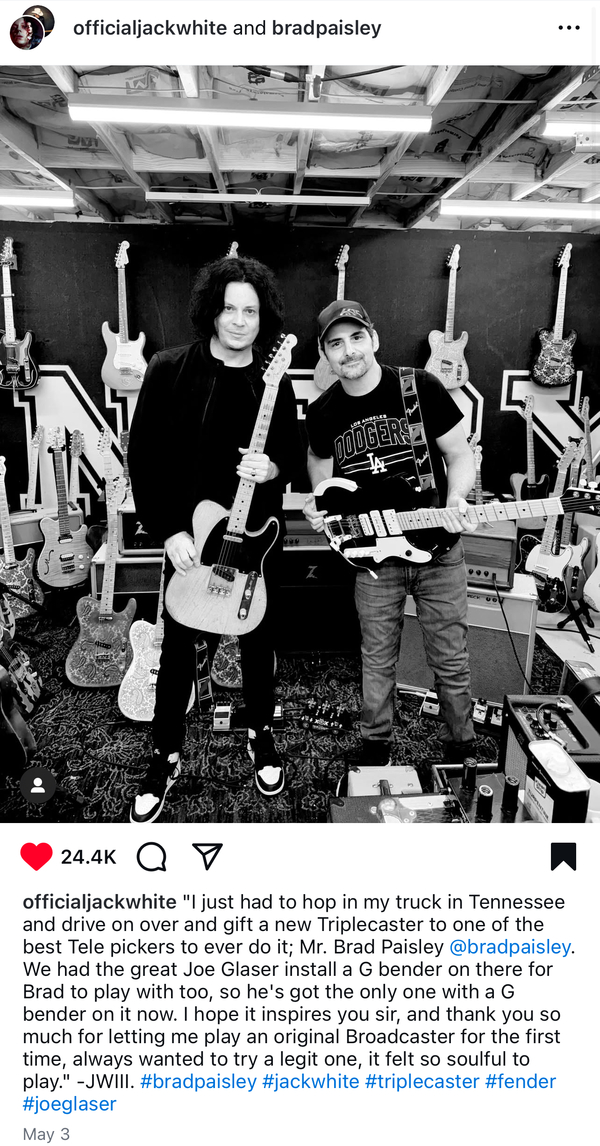600x1146 pixels.
Task: Open officialjackwhite profile from the header
Action: click(151, 29)
